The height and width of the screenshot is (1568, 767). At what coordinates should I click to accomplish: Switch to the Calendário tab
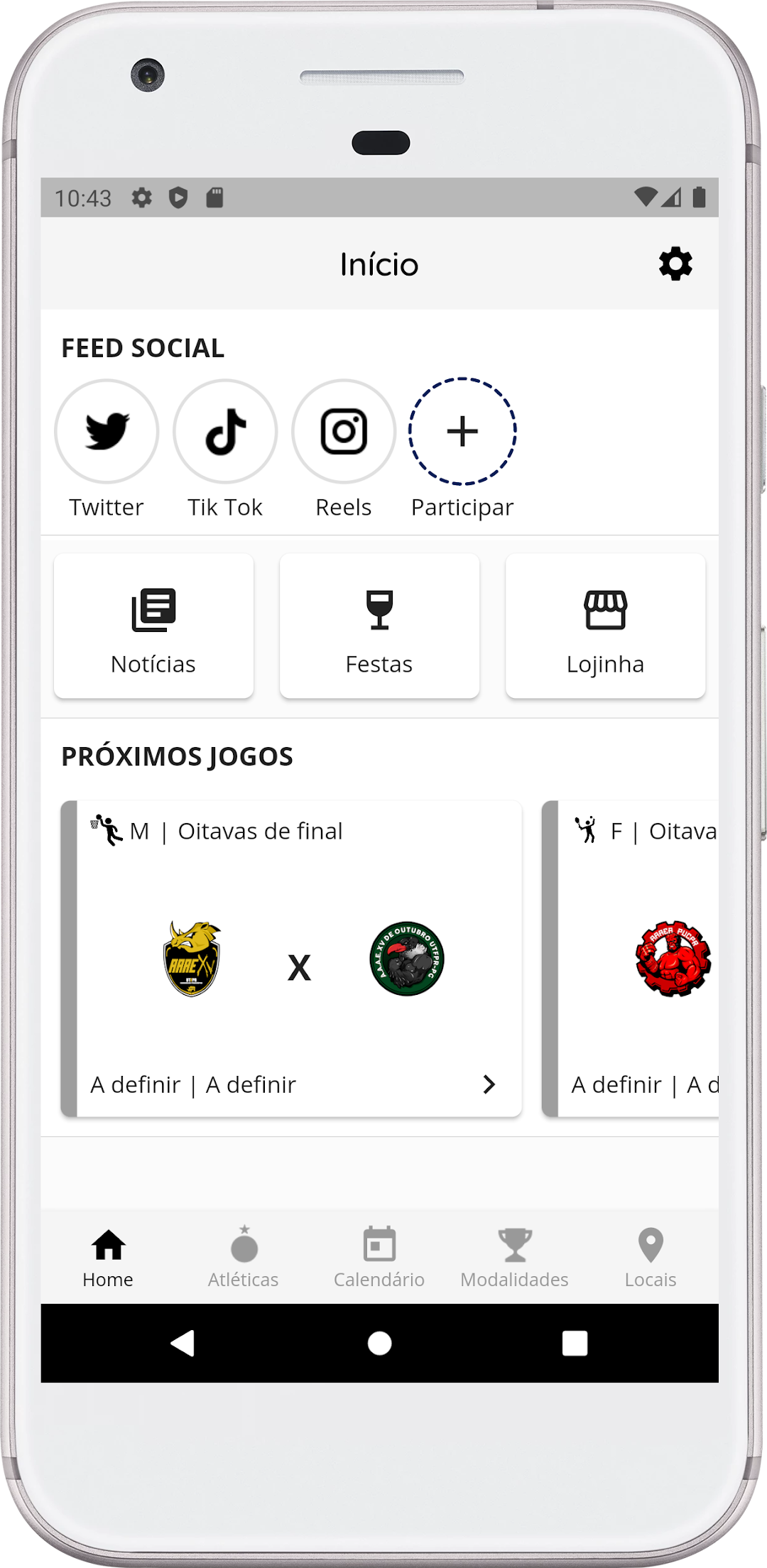379,1256
